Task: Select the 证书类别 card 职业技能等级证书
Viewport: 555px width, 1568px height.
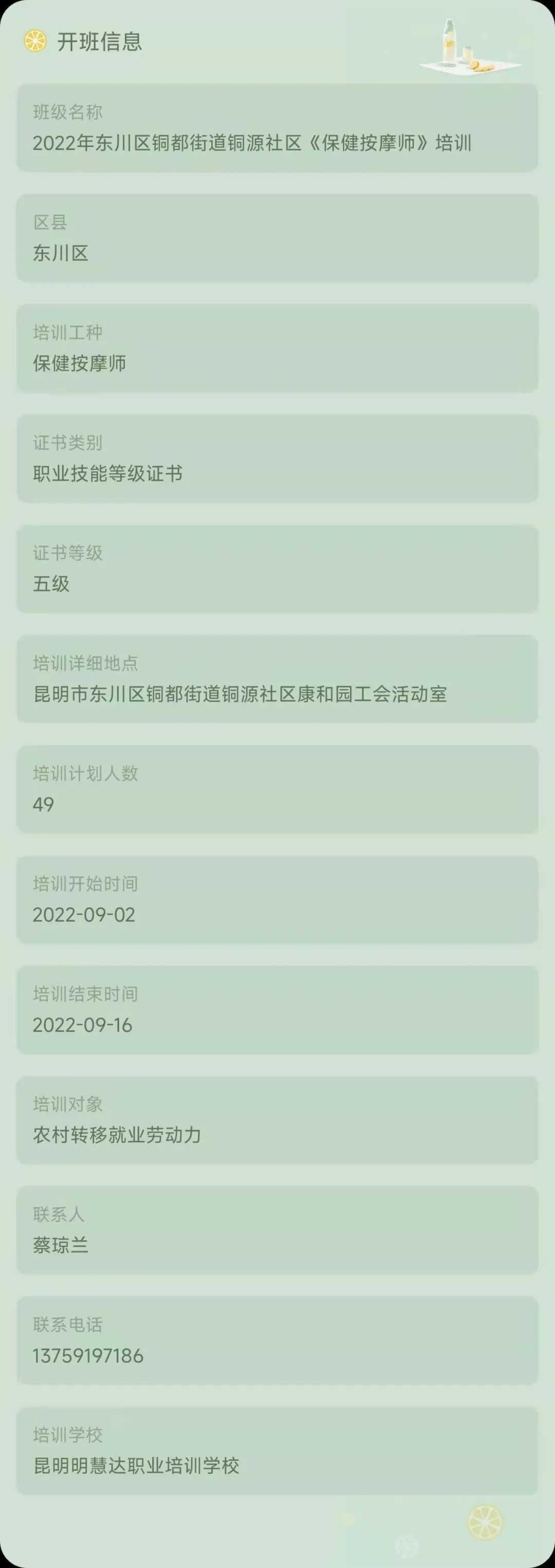Action: (277, 459)
